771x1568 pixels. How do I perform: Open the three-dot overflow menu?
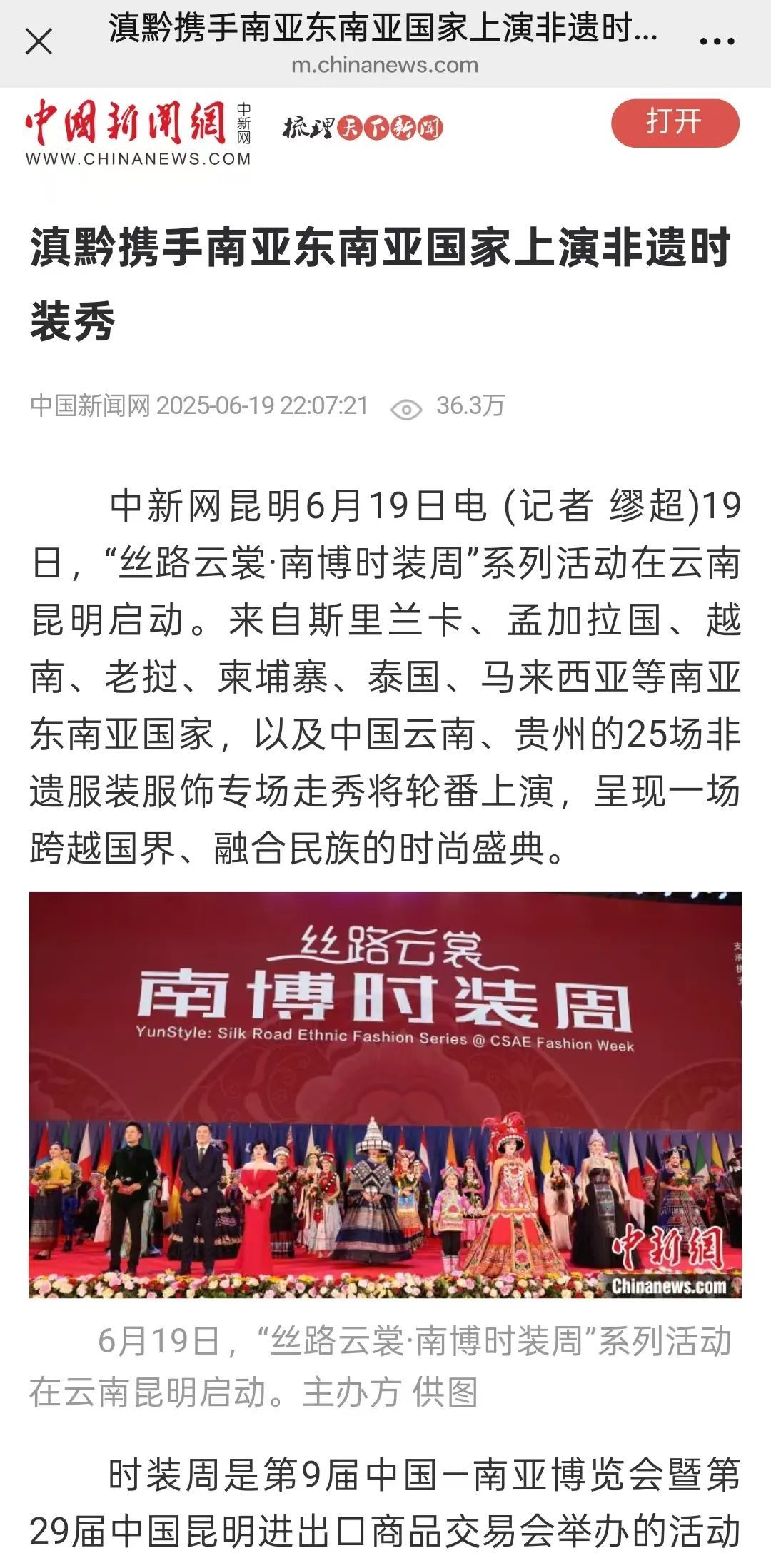pyautogui.click(x=717, y=41)
